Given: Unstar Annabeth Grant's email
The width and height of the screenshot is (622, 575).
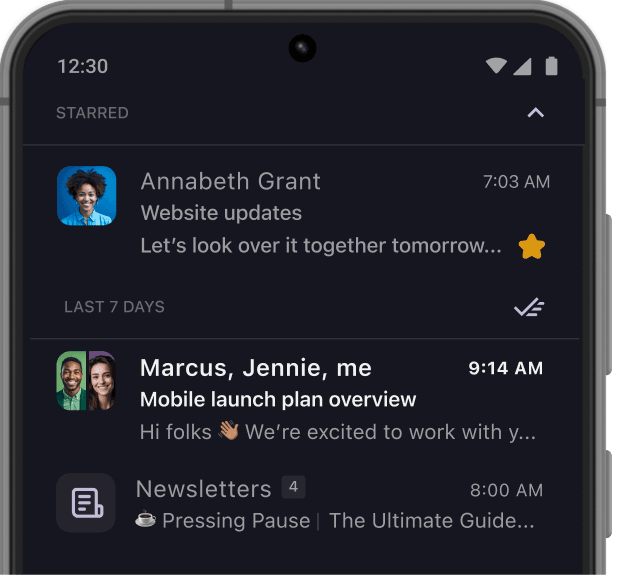Looking at the screenshot, I should coord(531,247).
